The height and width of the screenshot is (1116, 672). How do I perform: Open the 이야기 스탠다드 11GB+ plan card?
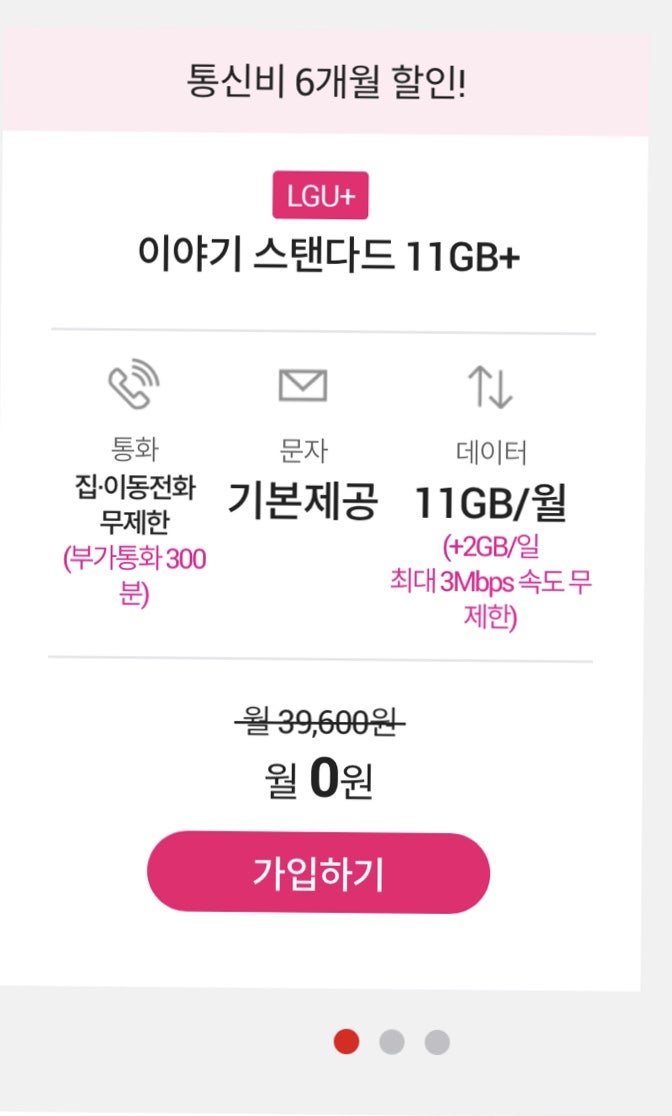pyautogui.click(x=328, y=255)
